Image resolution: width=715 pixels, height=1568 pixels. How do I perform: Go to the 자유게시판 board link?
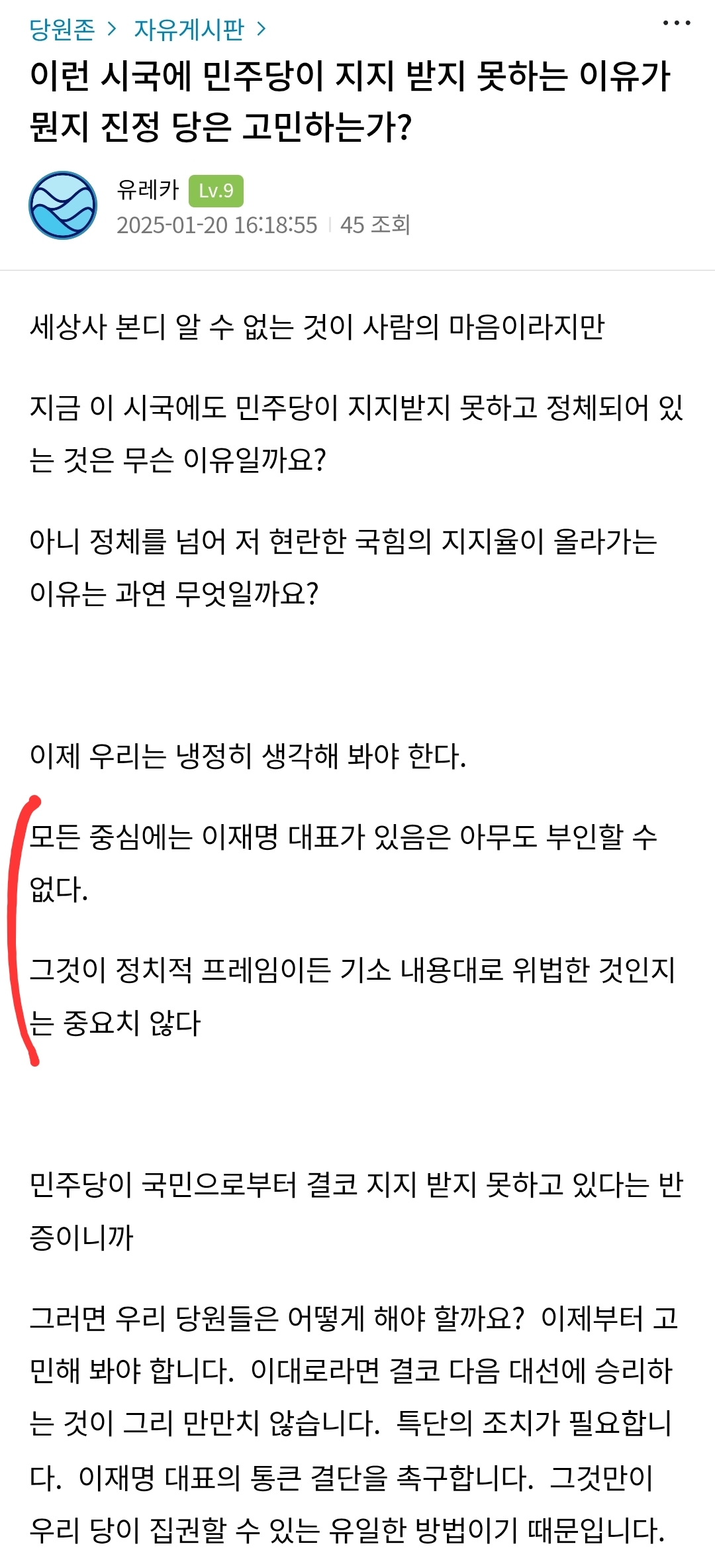coord(189,29)
